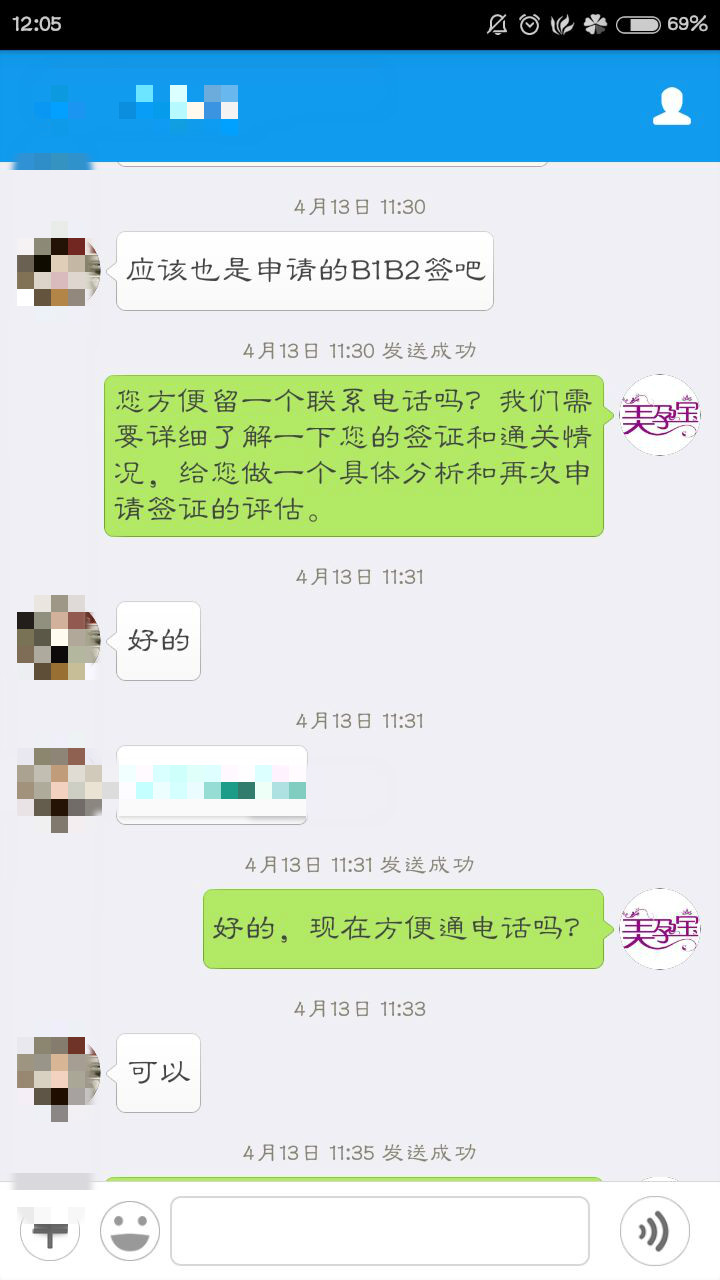Switch to voice message input
720x1280 pixels.
[x=655, y=1231]
